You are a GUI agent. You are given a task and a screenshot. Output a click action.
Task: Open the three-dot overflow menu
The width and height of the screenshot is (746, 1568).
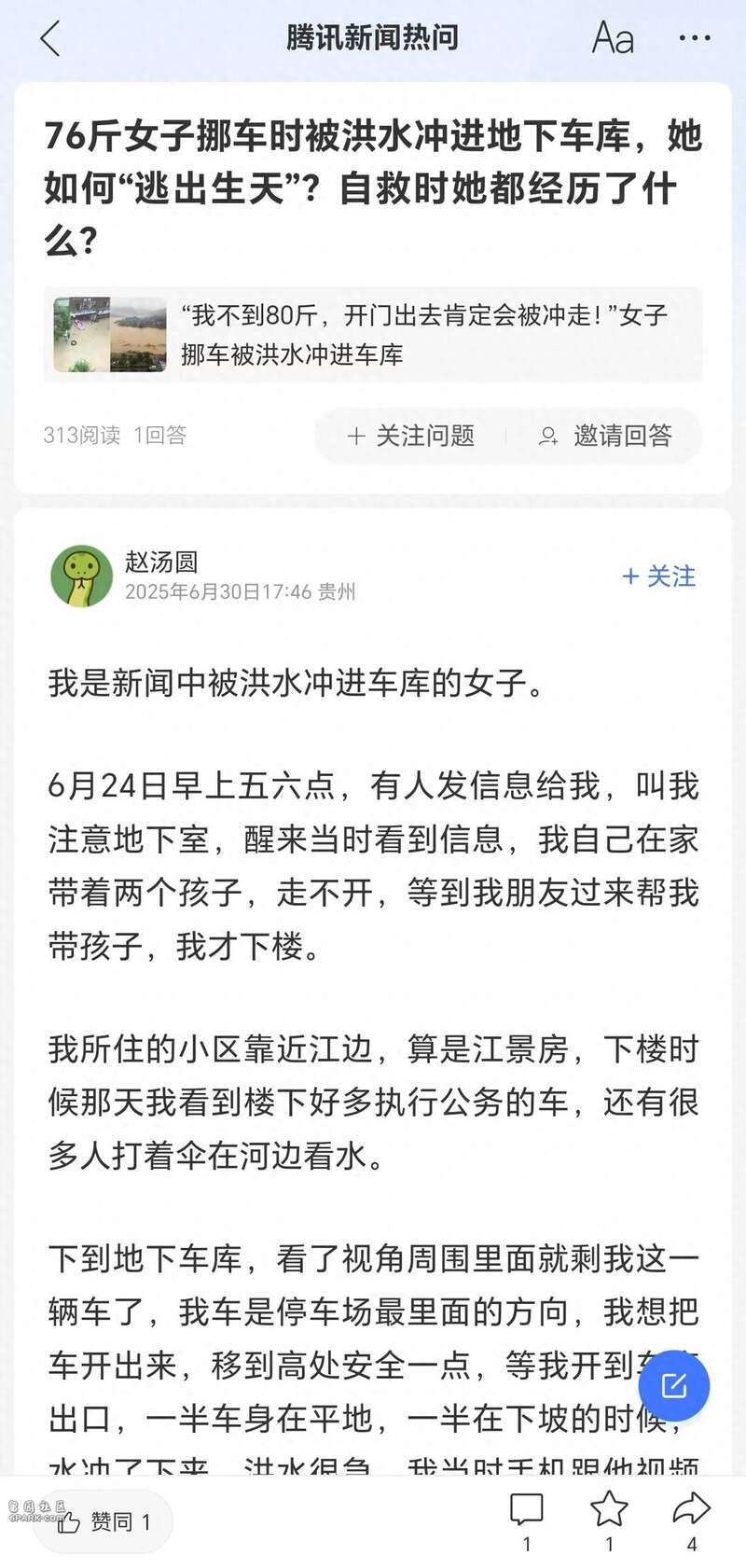[695, 38]
